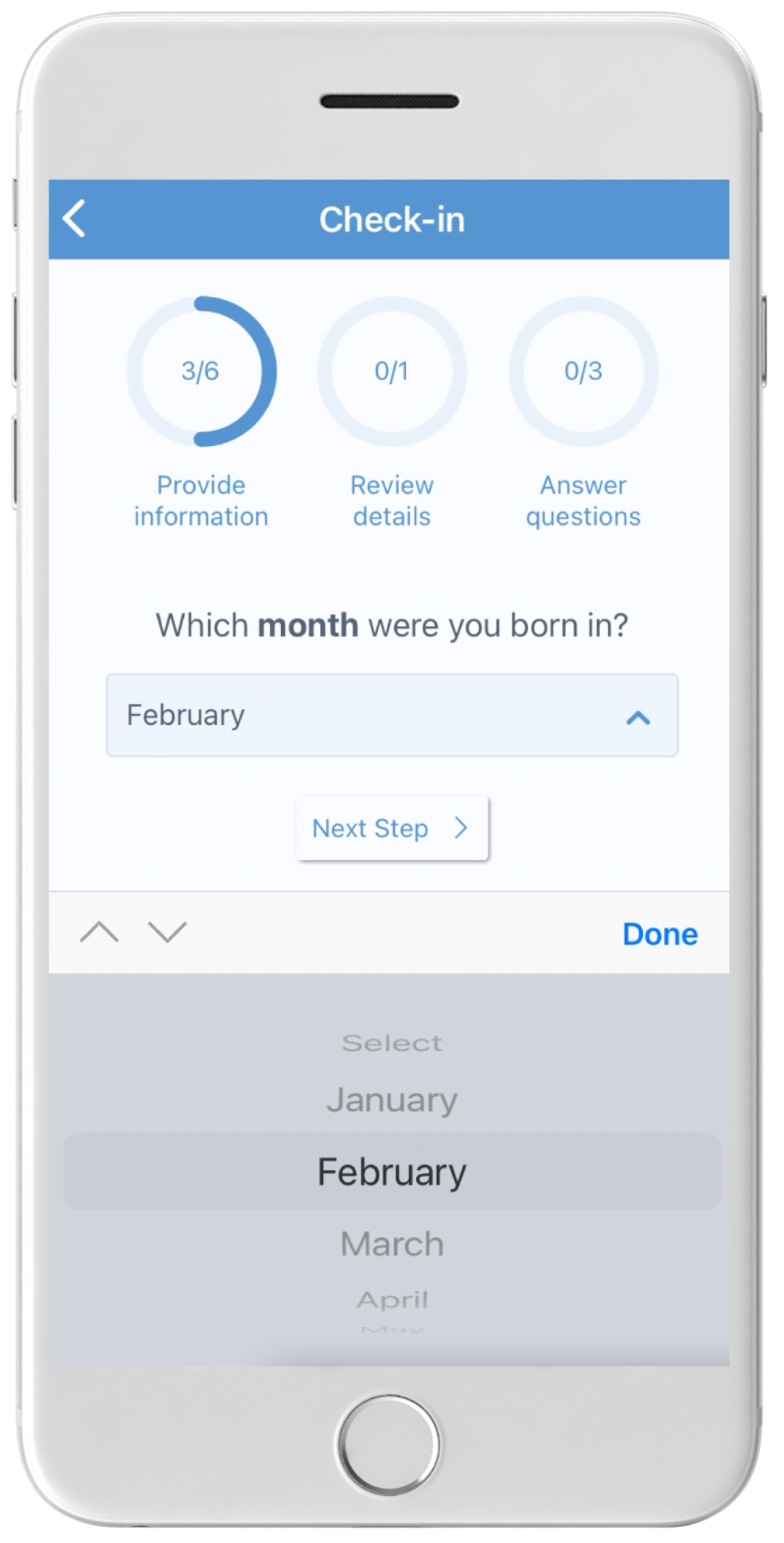Pick March in the month picker
784x1543 pixels.
392,1244
